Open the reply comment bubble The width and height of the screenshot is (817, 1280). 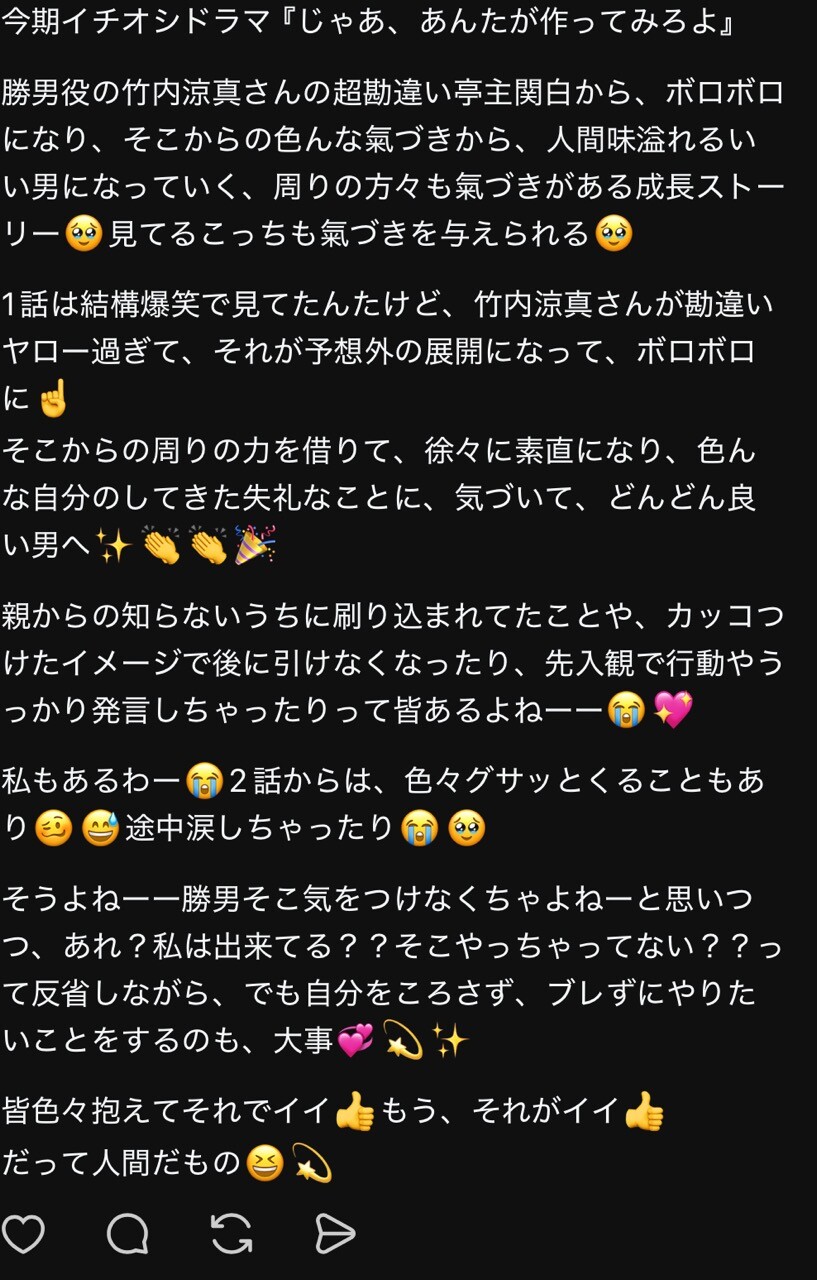pos(127,1234)
